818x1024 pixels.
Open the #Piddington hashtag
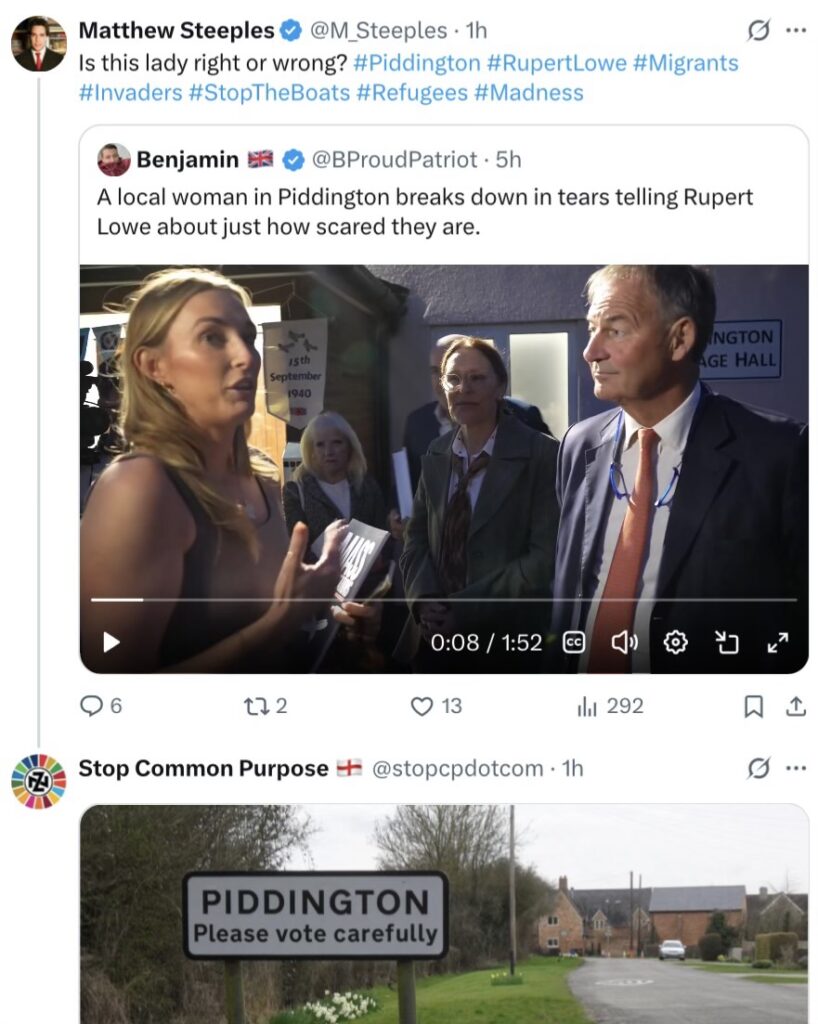pyautogui.click(x=417, y=63)
